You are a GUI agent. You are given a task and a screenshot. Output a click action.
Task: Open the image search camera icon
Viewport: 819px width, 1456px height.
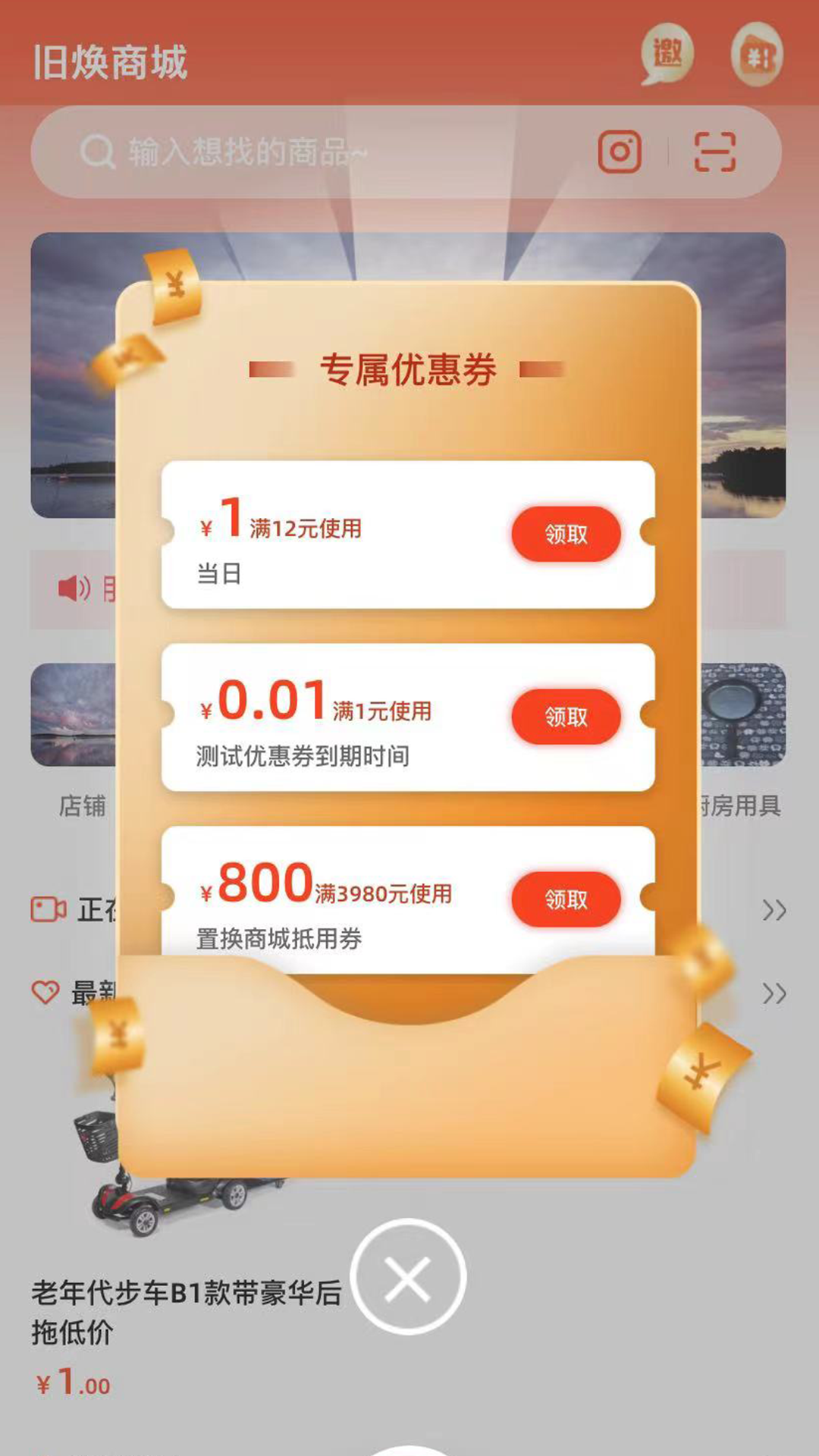(x=620, y=152)
